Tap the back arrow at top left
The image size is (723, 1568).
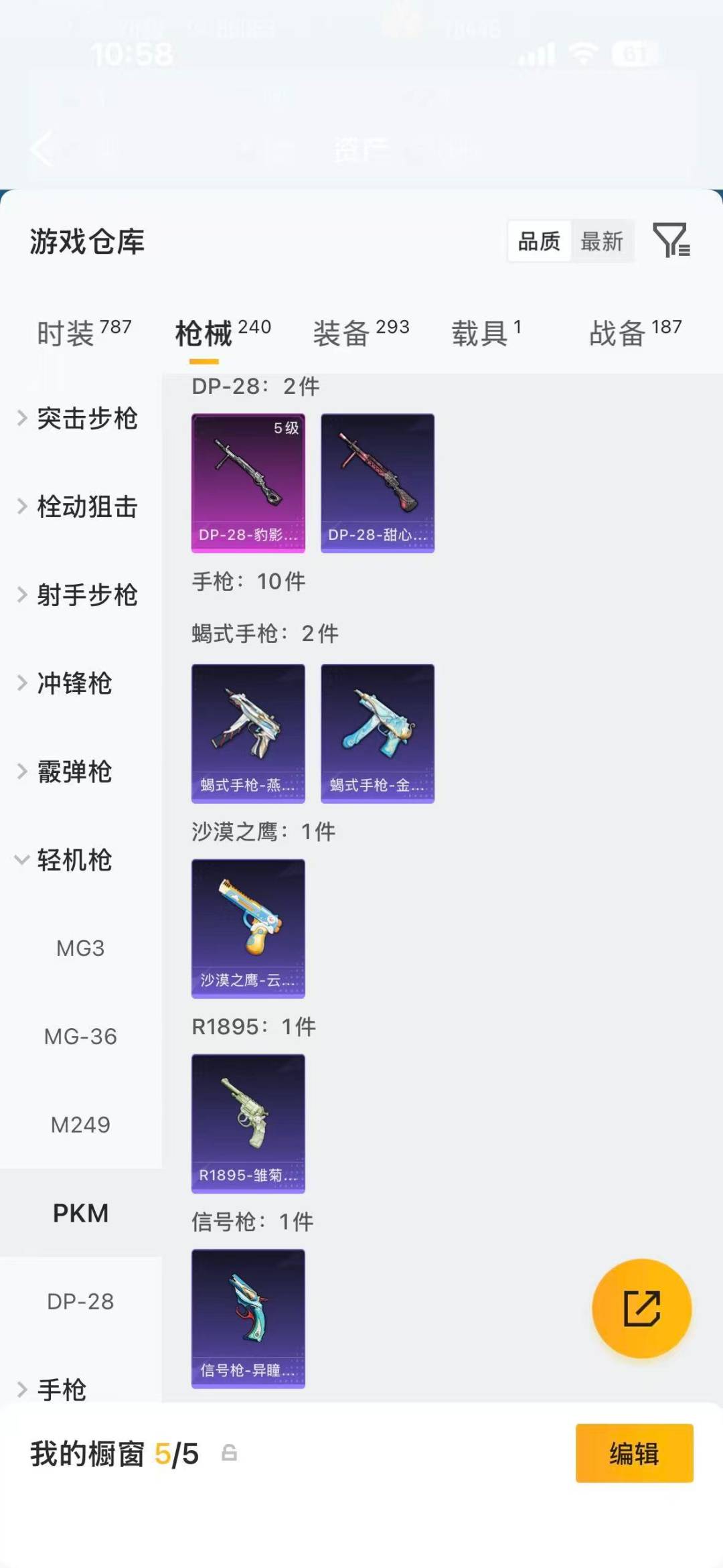click(42, 149)
